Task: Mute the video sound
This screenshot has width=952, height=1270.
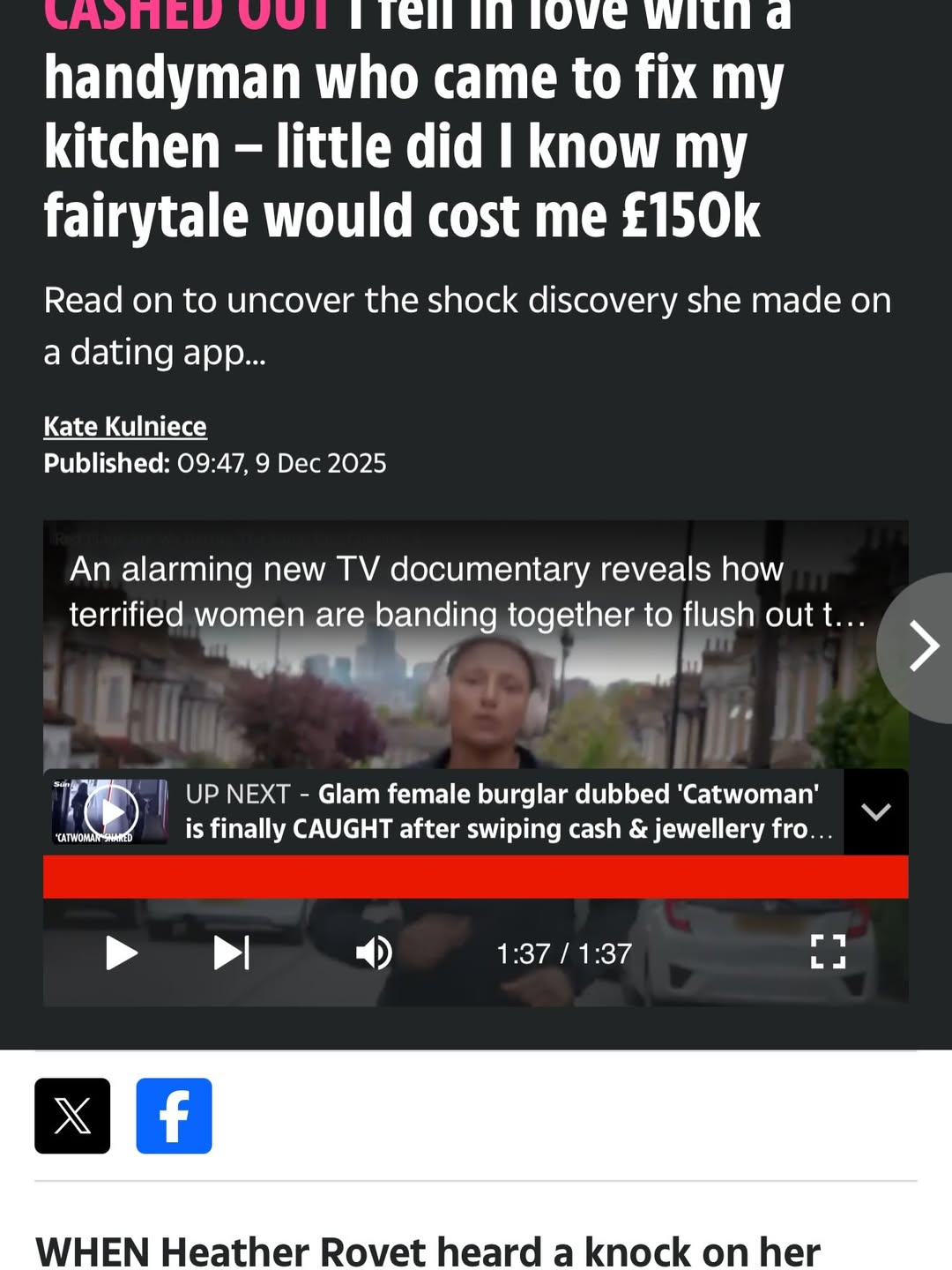Action: click(374, 953)
